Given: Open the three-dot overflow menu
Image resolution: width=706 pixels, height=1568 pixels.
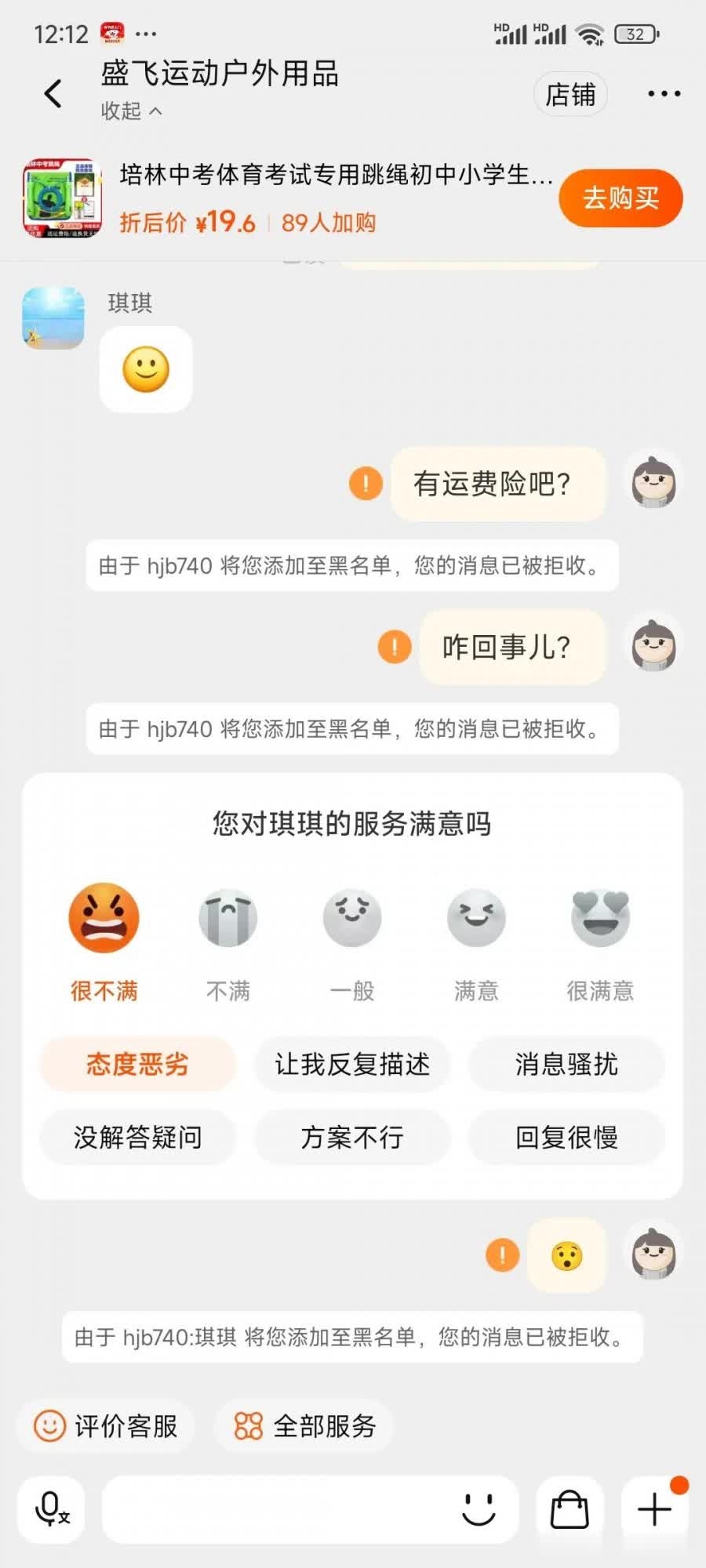Looking at the screenshot, I should (x=664, y=94).
